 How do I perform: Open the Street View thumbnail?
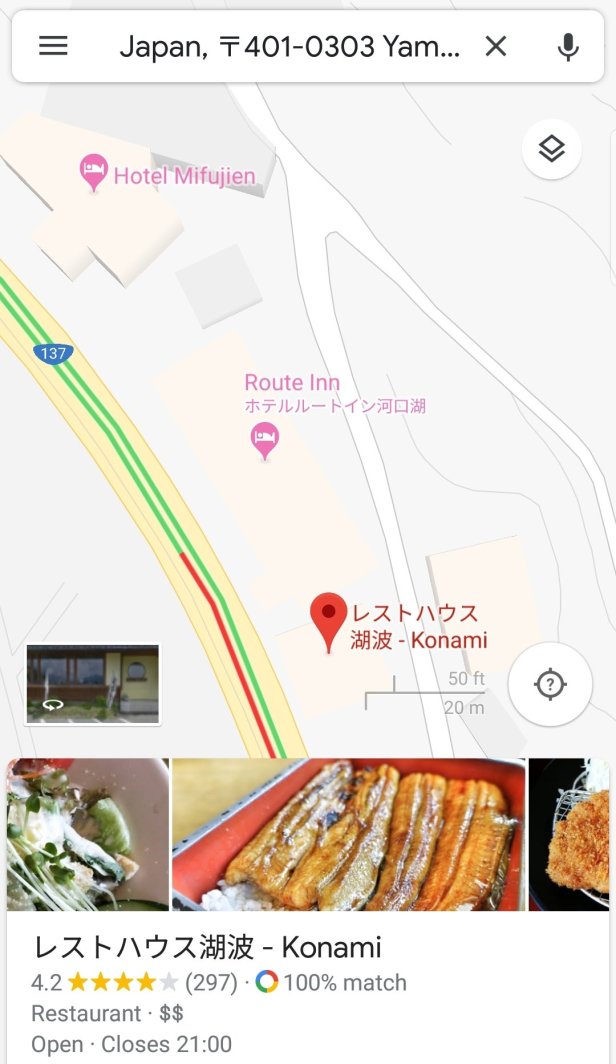pos(92,684)
